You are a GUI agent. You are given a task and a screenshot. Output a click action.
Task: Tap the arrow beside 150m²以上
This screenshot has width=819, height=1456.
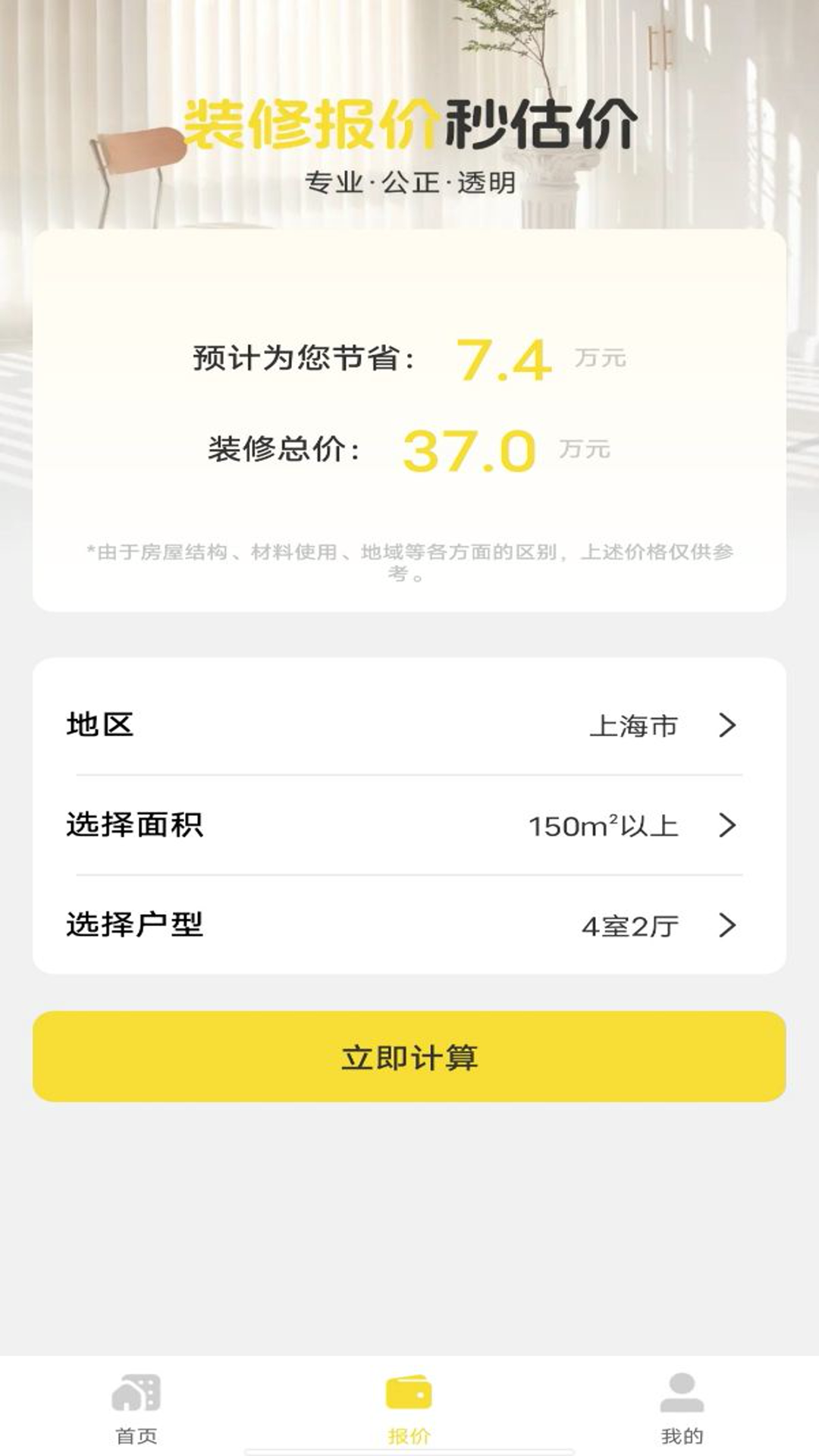tap(729, 825)
